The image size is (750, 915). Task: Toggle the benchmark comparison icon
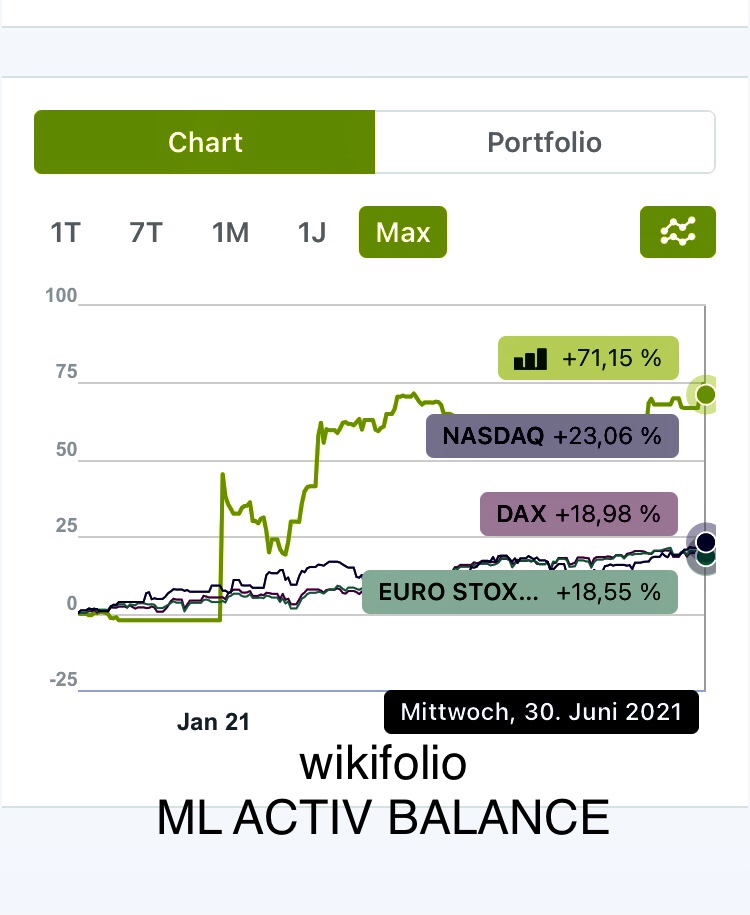(677, 232)
